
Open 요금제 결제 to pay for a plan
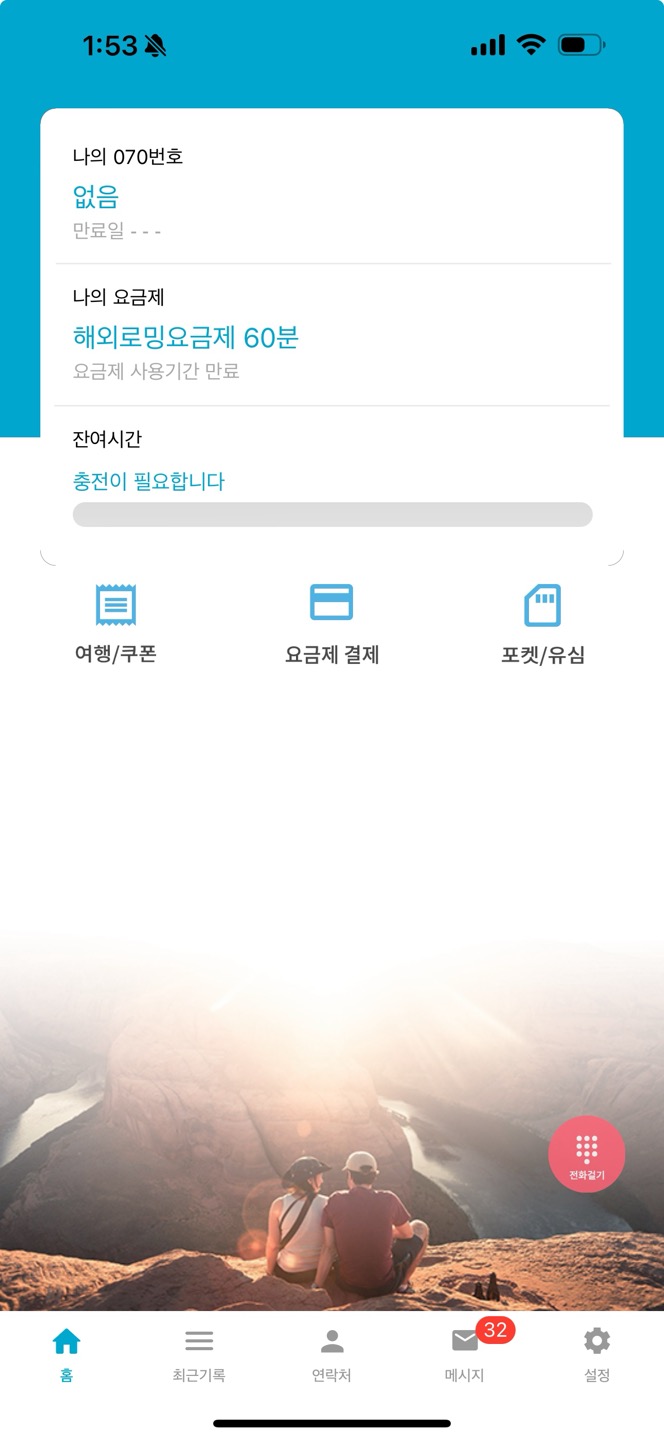(332, 624)
